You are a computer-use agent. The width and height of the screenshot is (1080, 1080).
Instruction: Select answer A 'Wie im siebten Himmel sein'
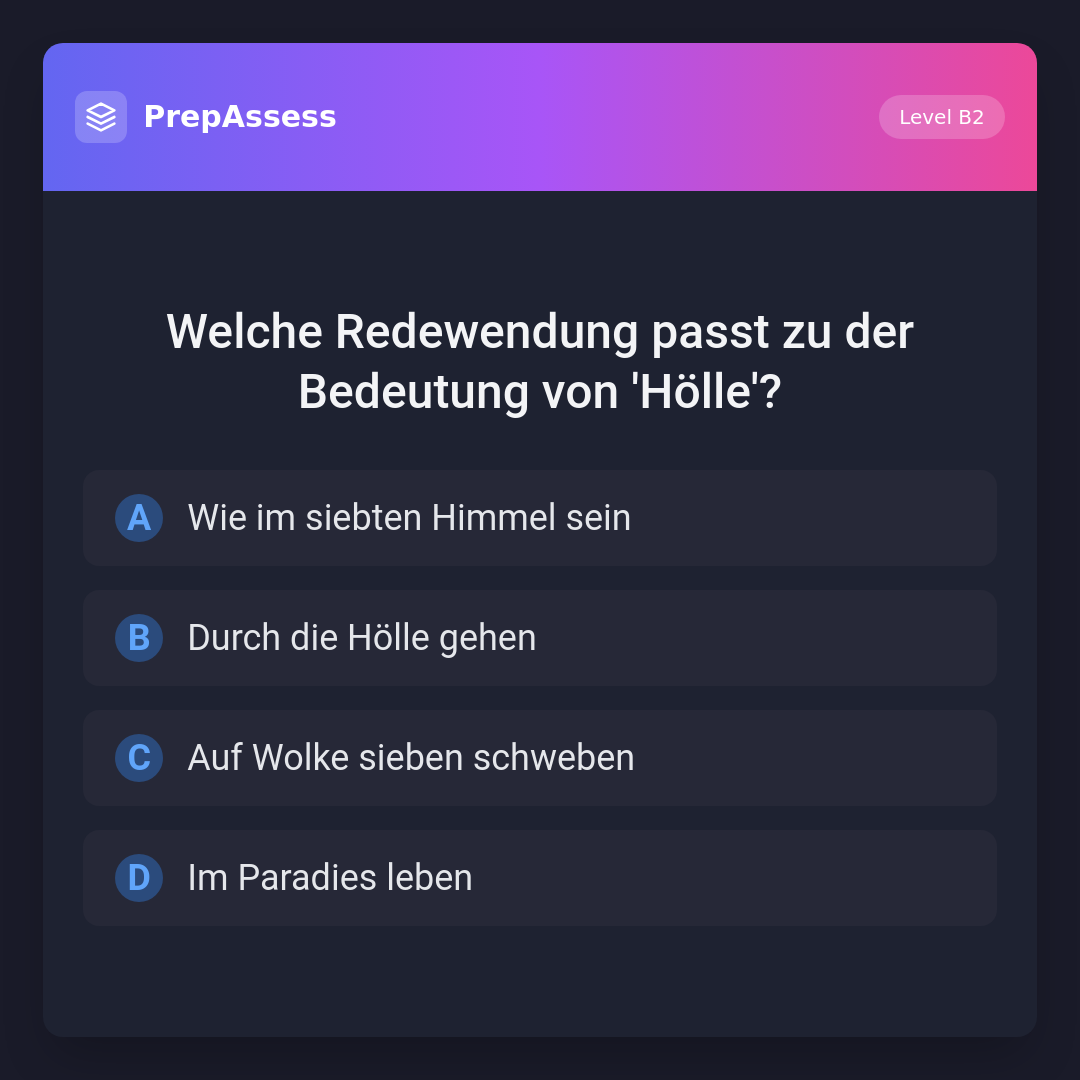coord(540,518)
